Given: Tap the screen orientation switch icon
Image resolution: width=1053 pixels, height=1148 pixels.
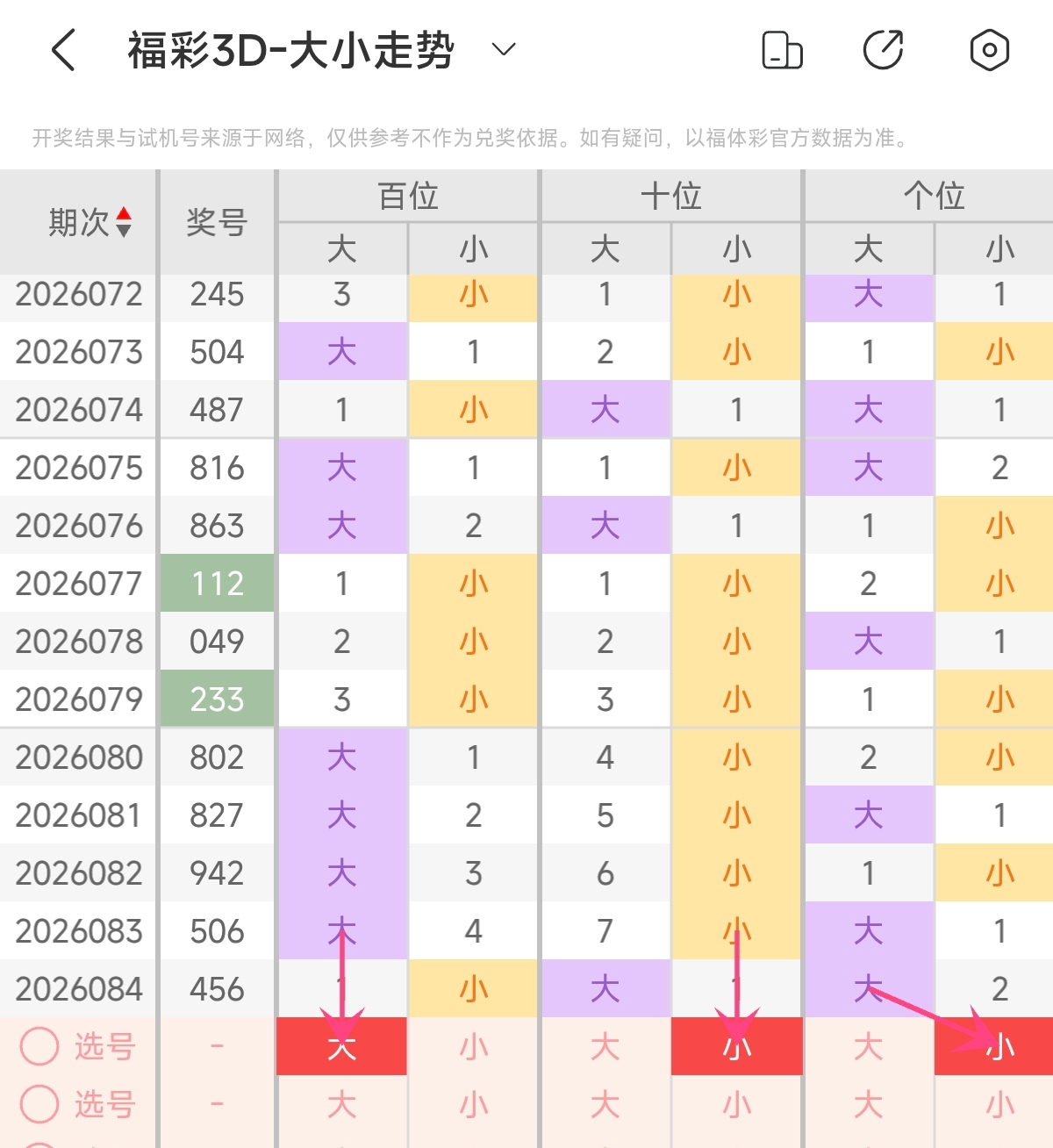Looking at the screenshot, I should pyautogui.click(x=781, y=50).
